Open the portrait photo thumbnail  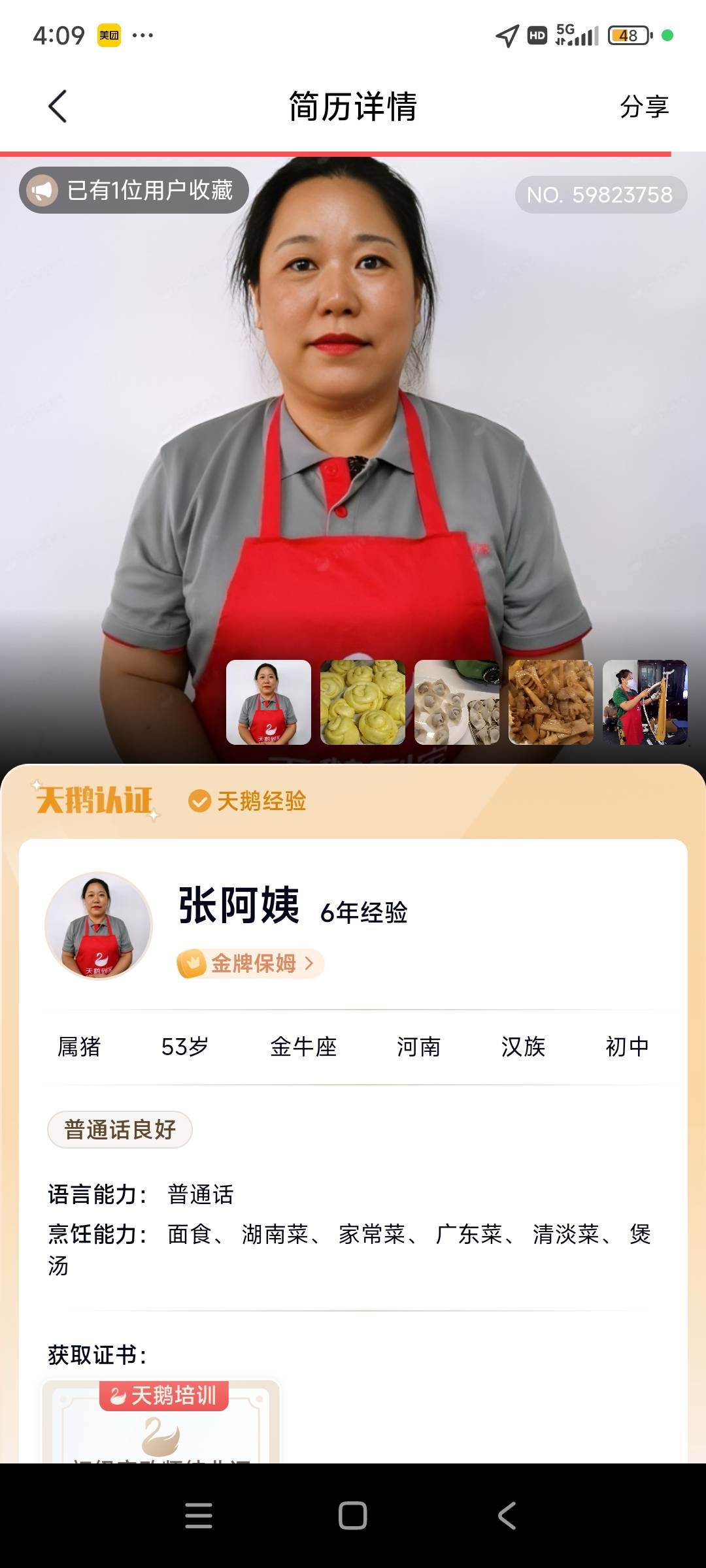pyautogui.click(x=269, y=702)
